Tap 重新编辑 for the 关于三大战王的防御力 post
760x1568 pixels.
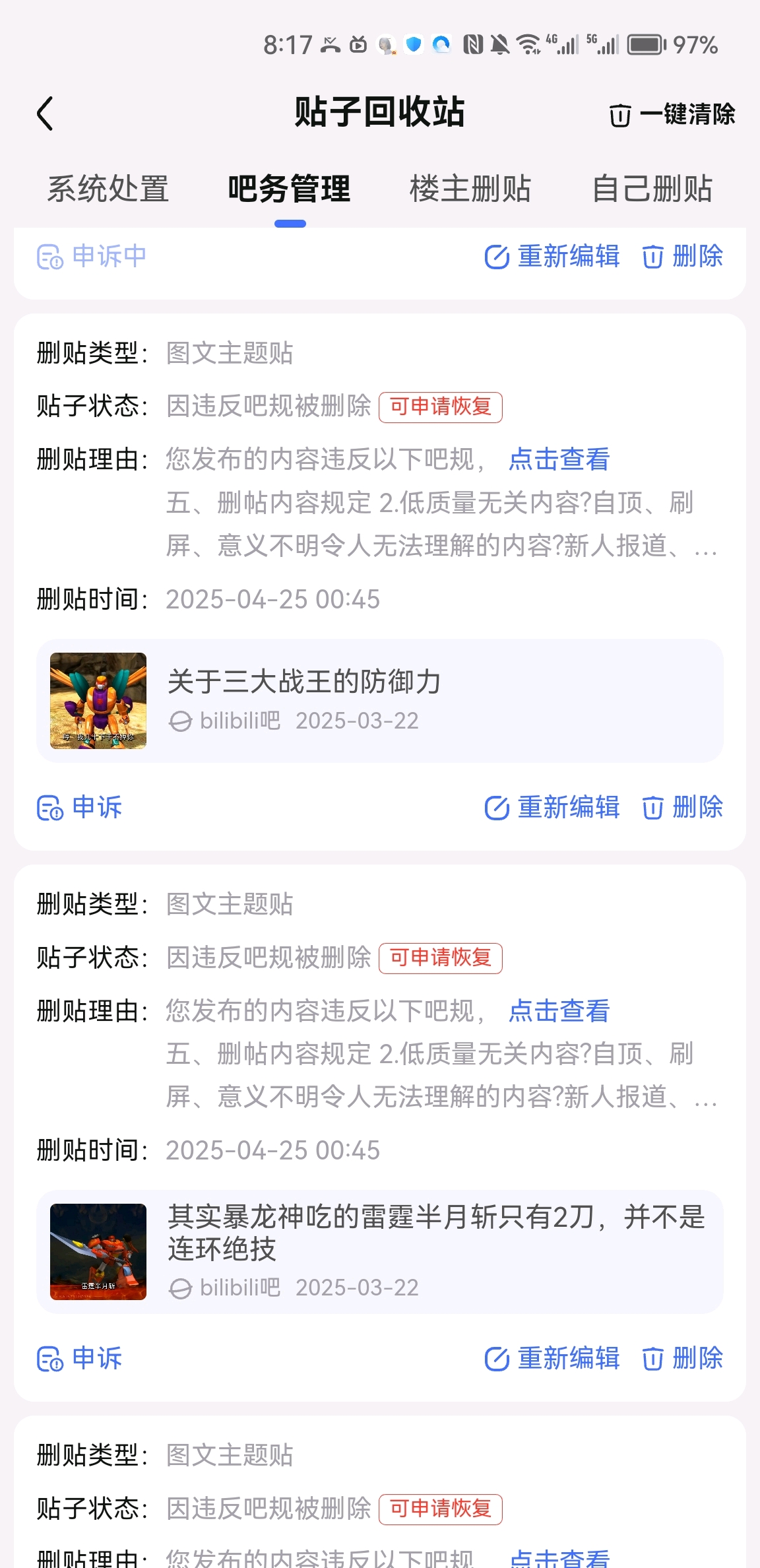coord(552,807)
